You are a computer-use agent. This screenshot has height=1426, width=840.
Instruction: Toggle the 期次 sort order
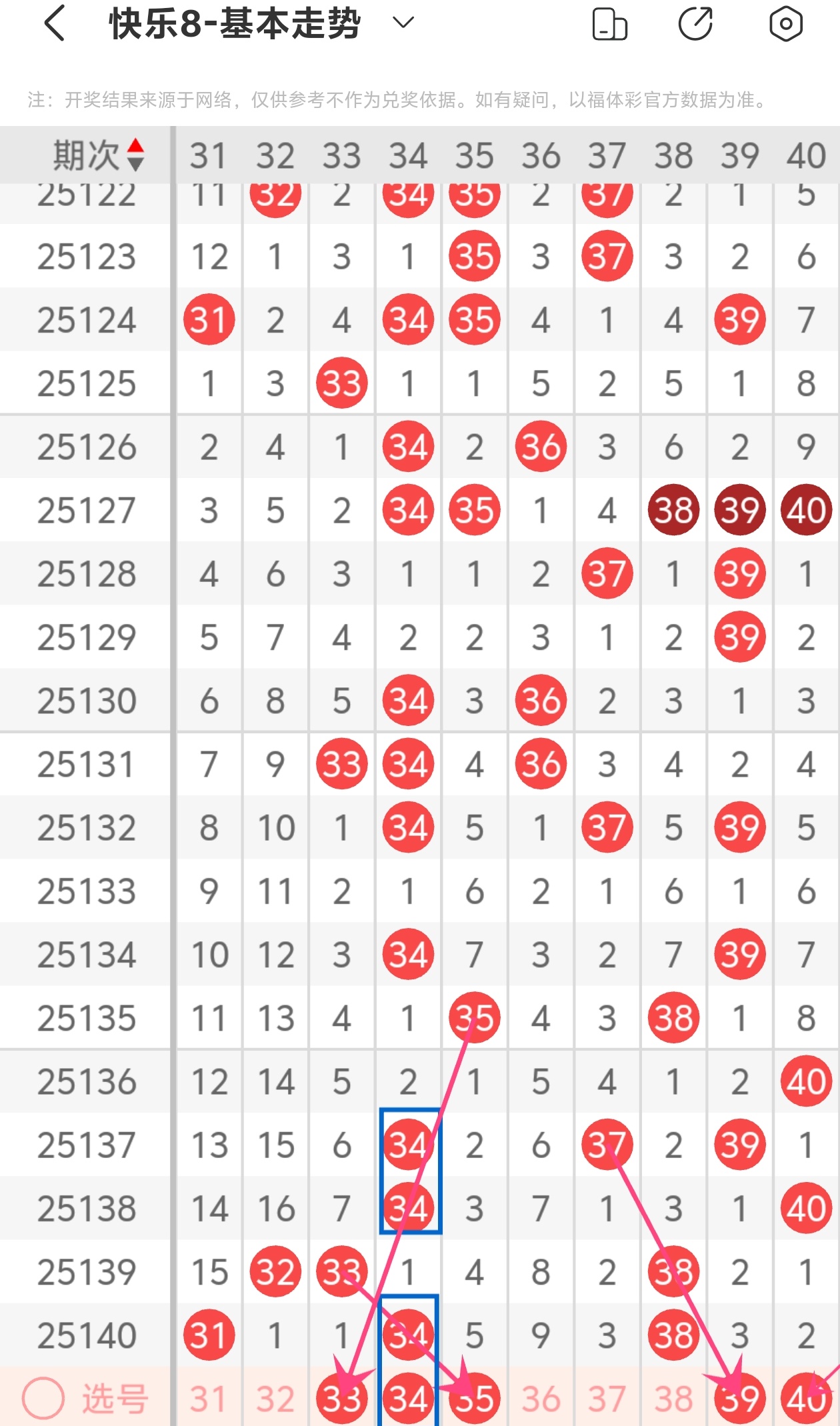coord(135,155)
